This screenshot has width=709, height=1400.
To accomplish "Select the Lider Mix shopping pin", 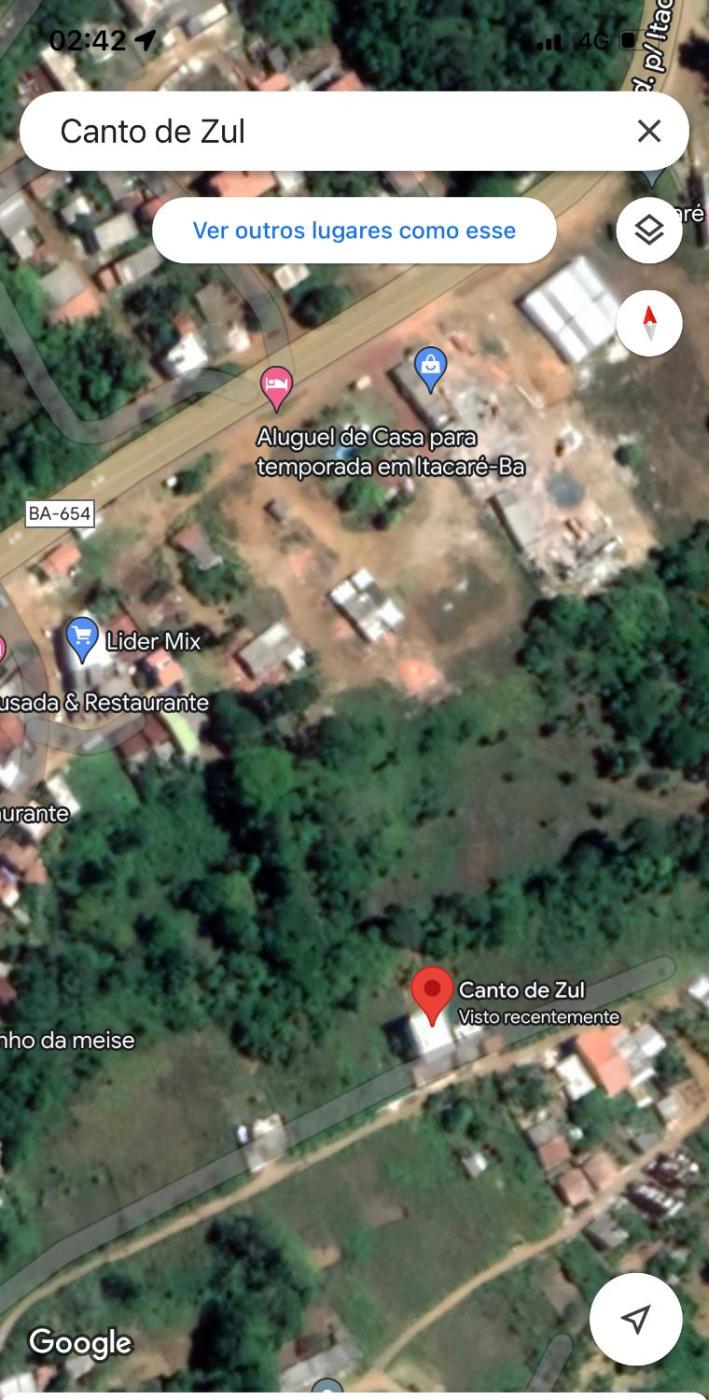I will pyautogui.click(x=82, y=635).
